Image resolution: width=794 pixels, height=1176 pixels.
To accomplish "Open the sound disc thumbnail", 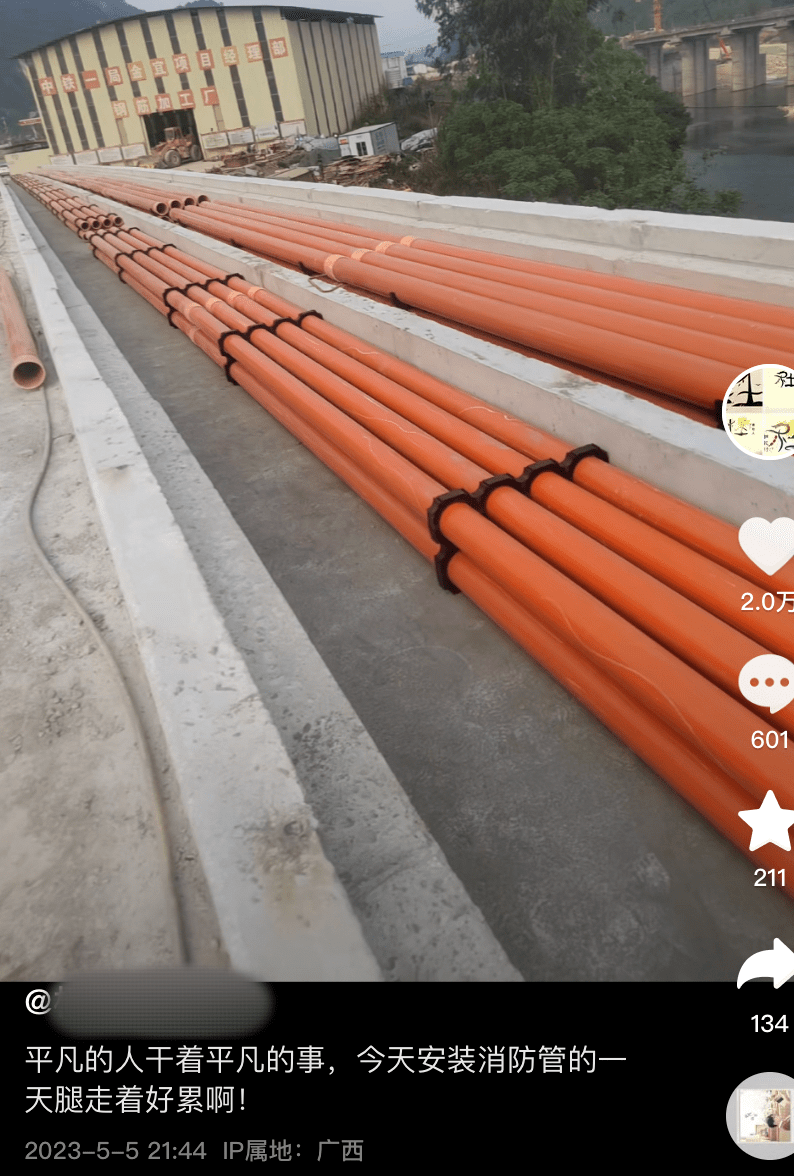I will pos(762,1115).
